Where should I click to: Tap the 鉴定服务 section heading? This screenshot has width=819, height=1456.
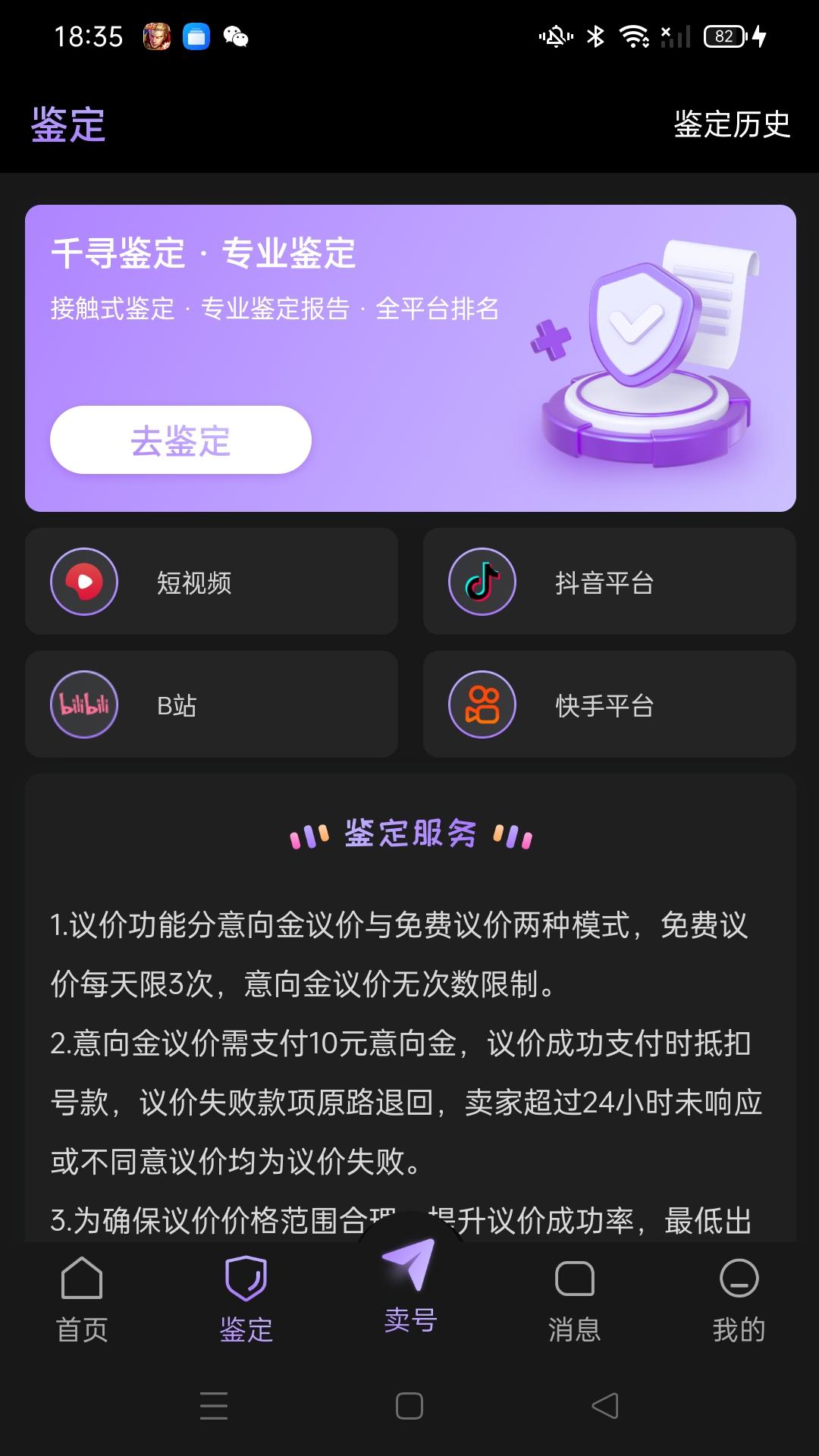tap(409, 834)
